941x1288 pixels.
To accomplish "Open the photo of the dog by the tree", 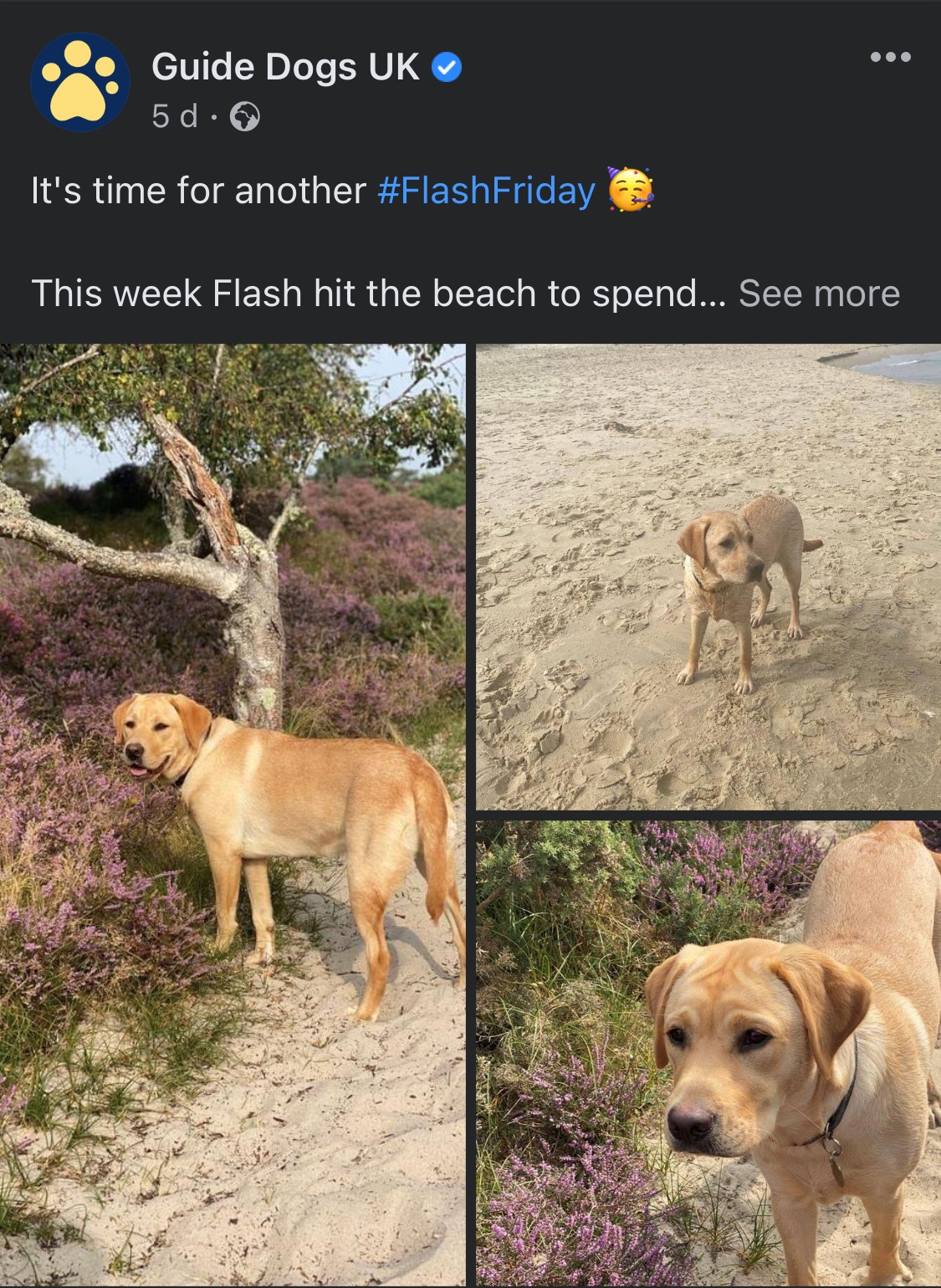I will point(233,815).
